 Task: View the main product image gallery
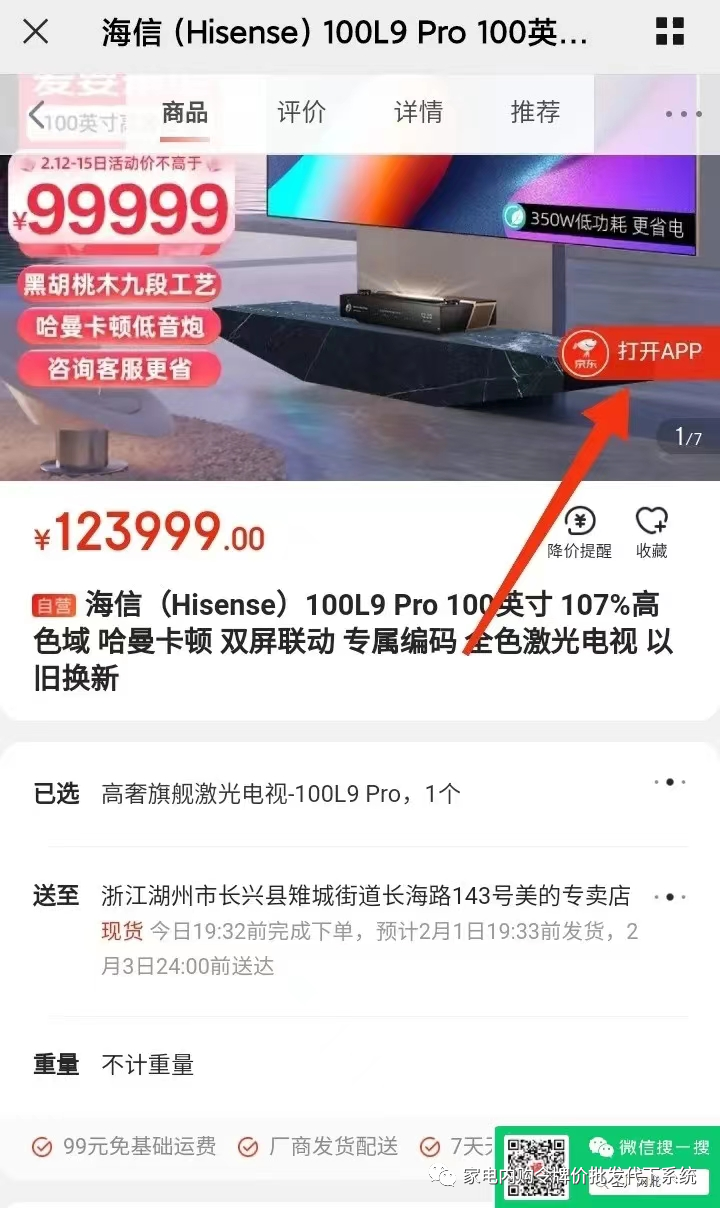[360, 300]
